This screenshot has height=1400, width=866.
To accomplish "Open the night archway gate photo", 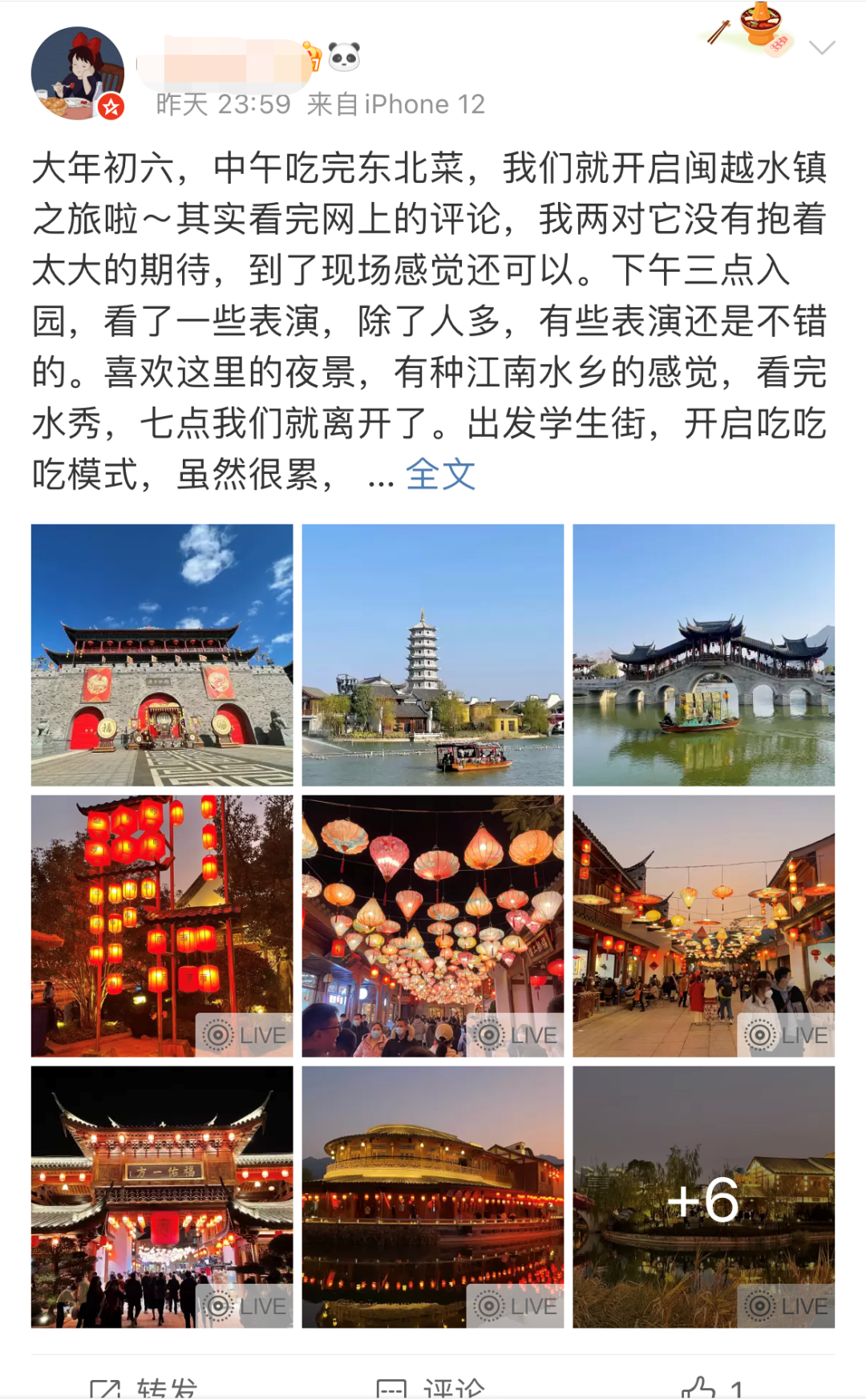I will pyautogui.click(x=162, y=1197).
